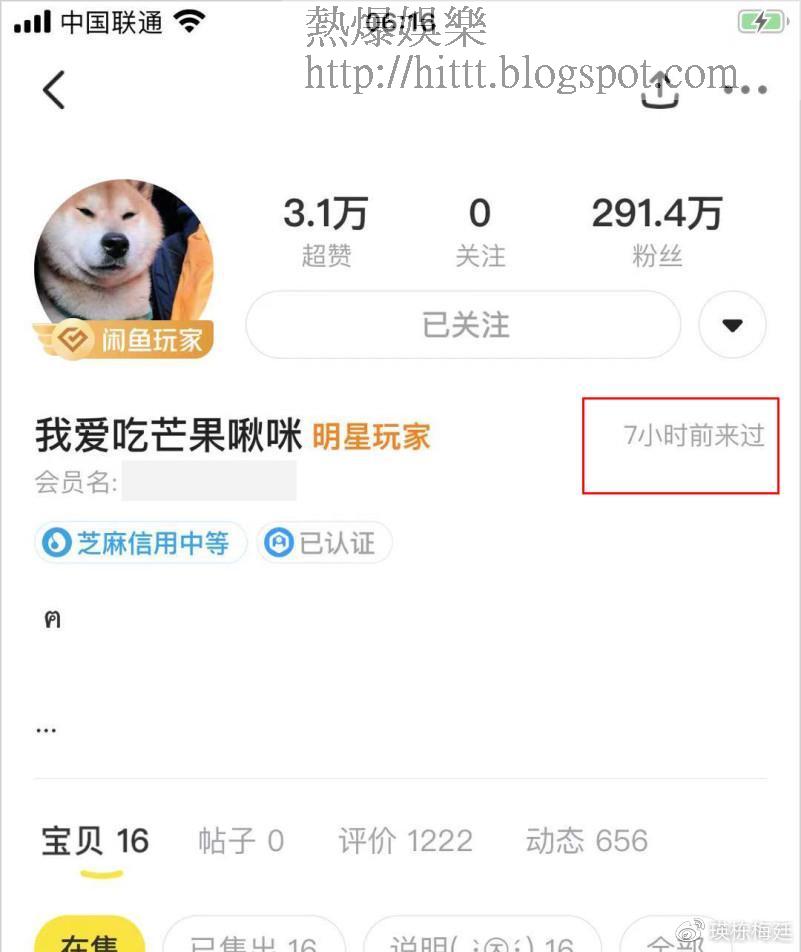Go back using the top-left arrow
The width and height of the screenshot is (801, 952).
54,90
